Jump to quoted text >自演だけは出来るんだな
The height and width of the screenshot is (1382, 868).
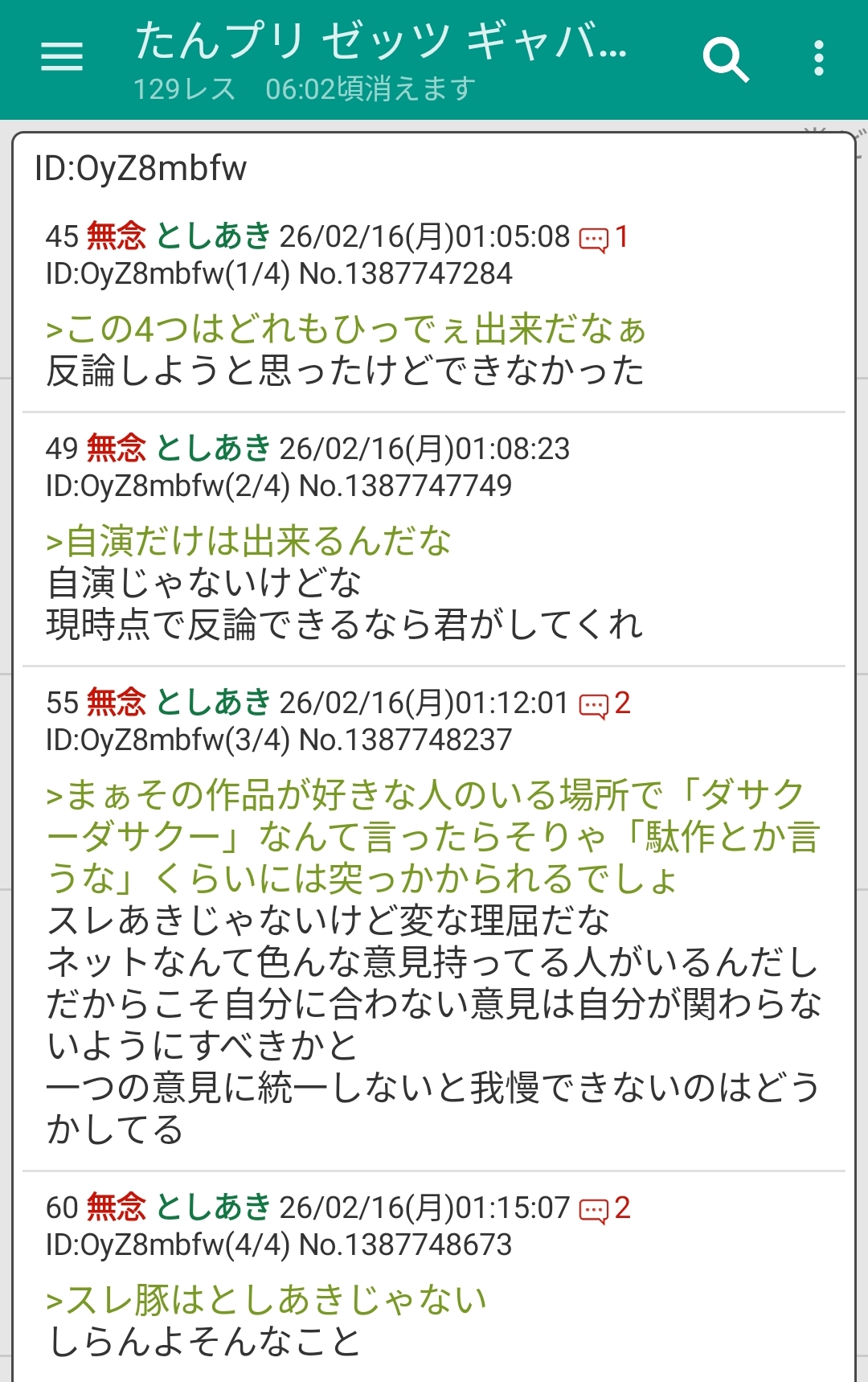[249, 541]
